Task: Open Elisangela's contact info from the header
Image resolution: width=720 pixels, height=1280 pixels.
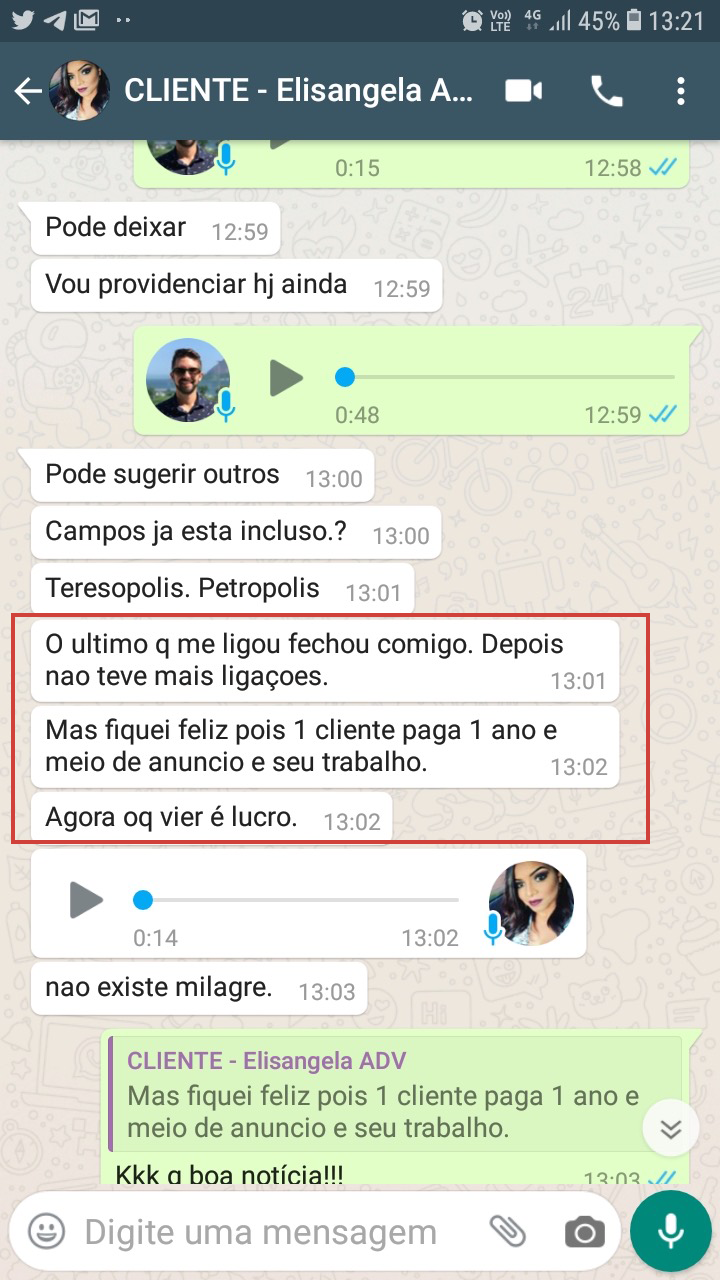Action: point(297,91)
